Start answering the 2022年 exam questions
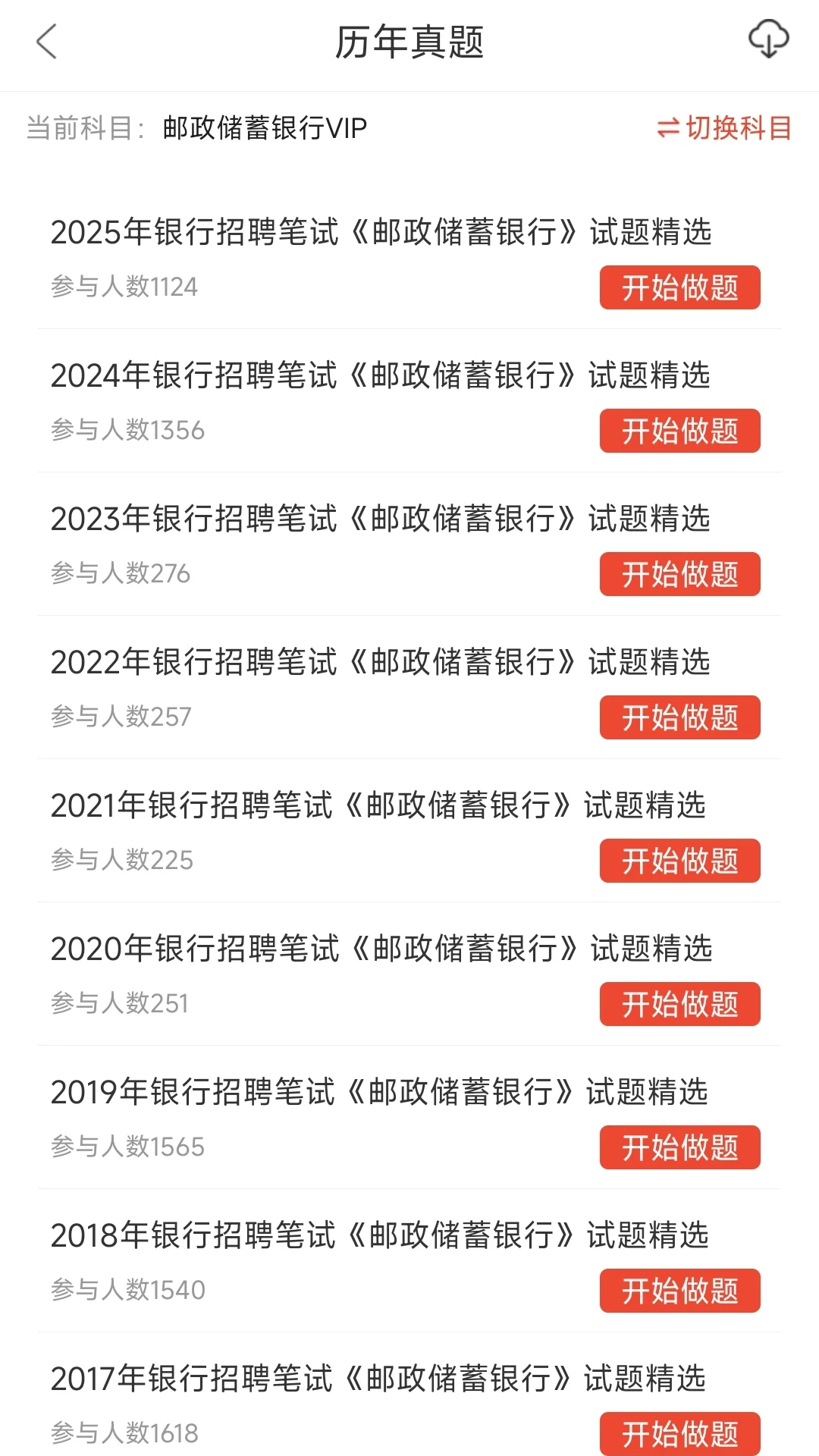Image resolution: width=819 pixels, height=1456 pixels. point(679,717)
